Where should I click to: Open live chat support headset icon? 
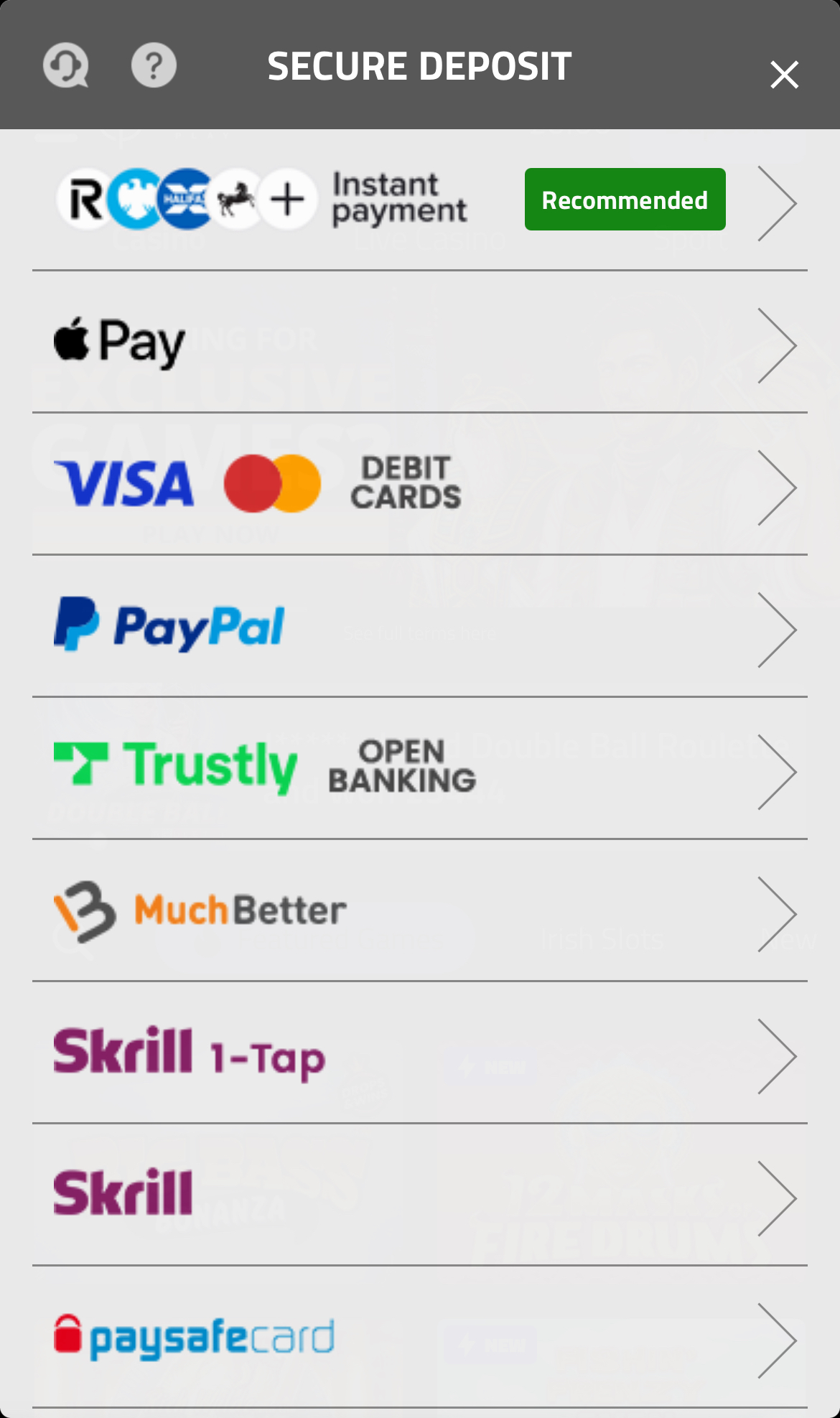coord(65,66)
